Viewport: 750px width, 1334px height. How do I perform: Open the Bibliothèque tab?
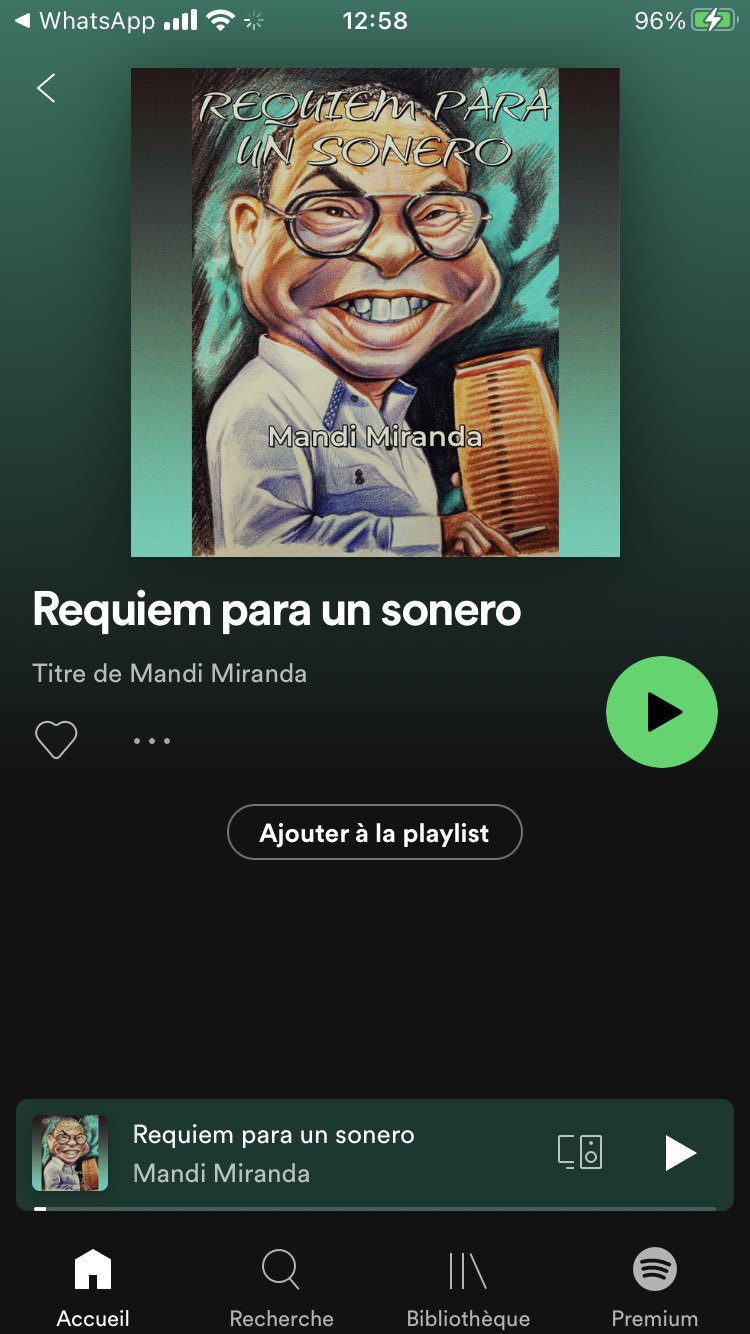tap(468, 1290)
